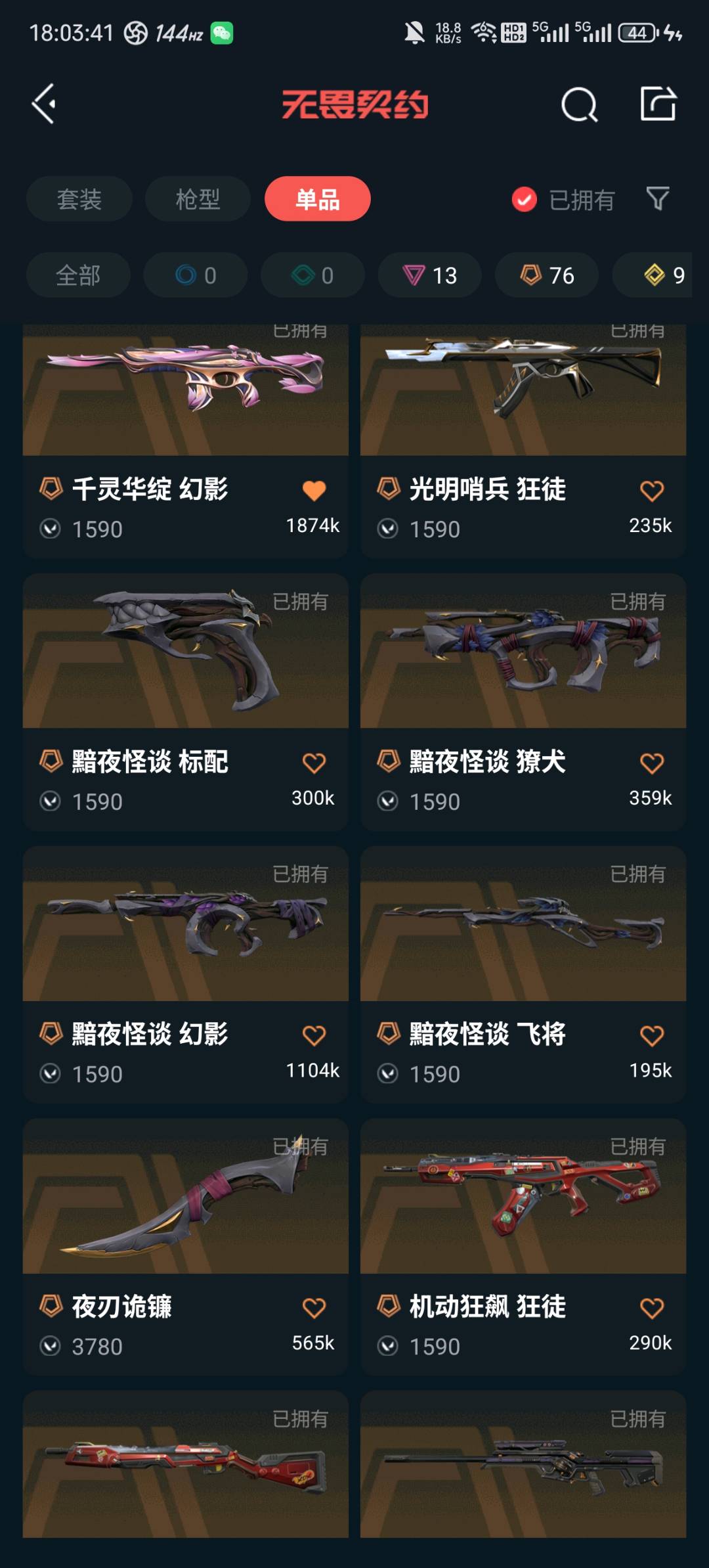709x1568 pixels.
Task: Switch to the 套装 tab
Action: pos(79,199)
